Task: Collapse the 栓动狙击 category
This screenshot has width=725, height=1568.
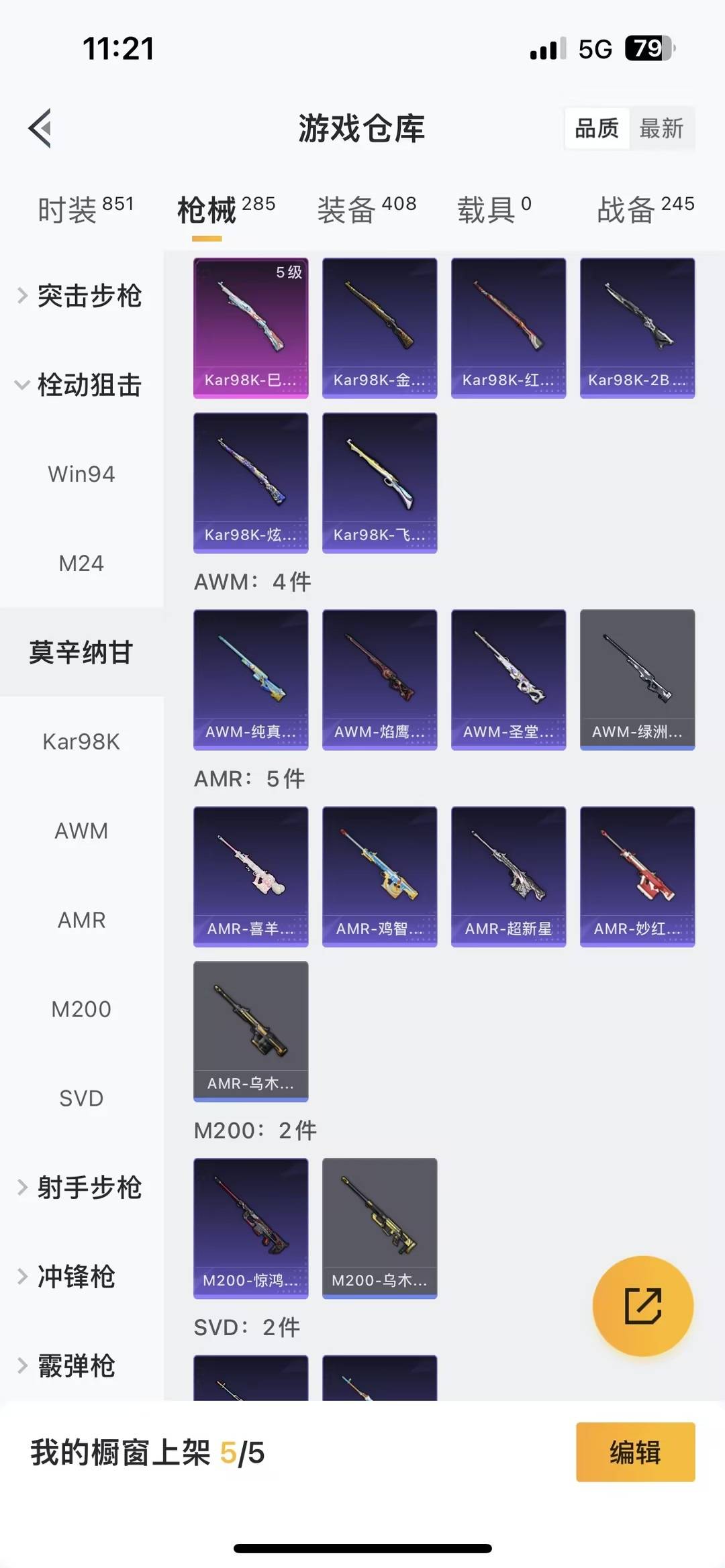Action: [x=81, y=385]
